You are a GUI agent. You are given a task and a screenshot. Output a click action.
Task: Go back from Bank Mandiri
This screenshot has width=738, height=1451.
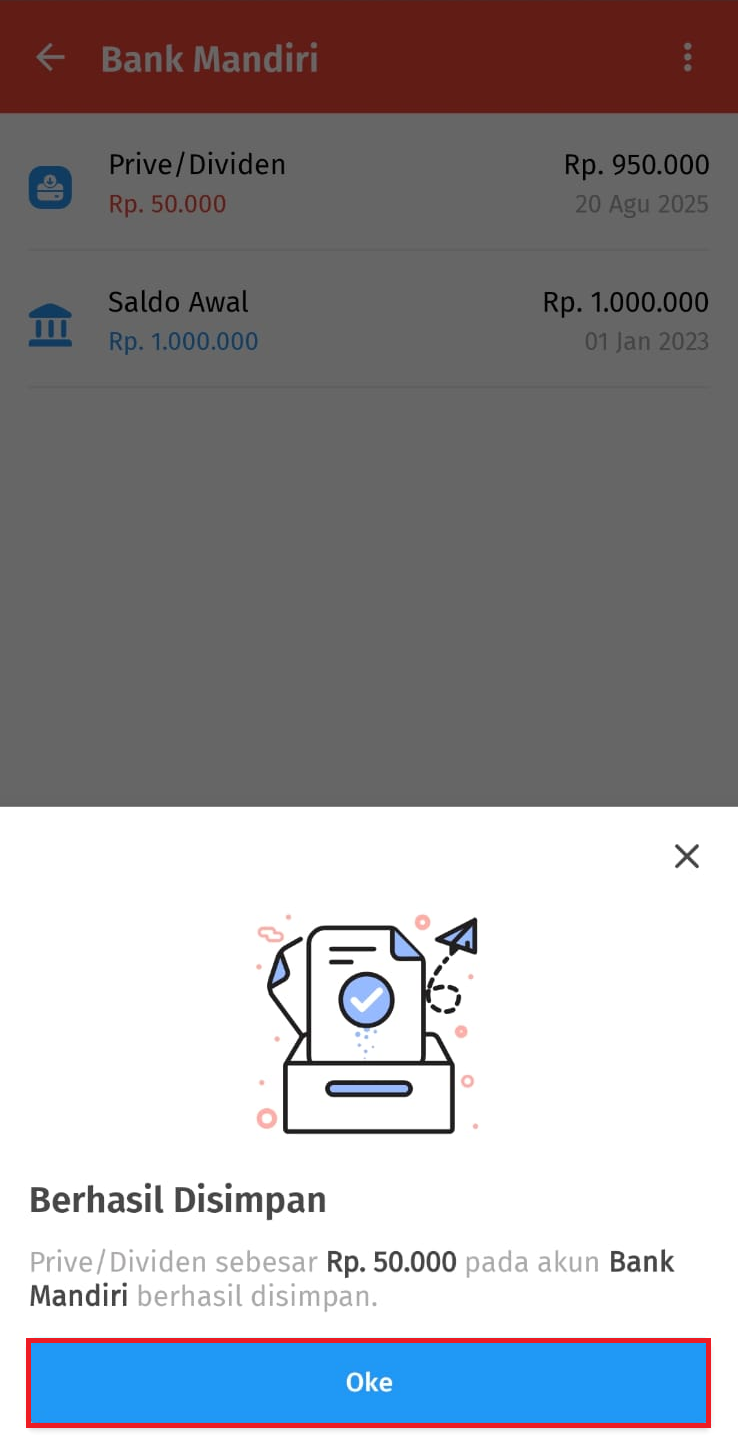50,58
